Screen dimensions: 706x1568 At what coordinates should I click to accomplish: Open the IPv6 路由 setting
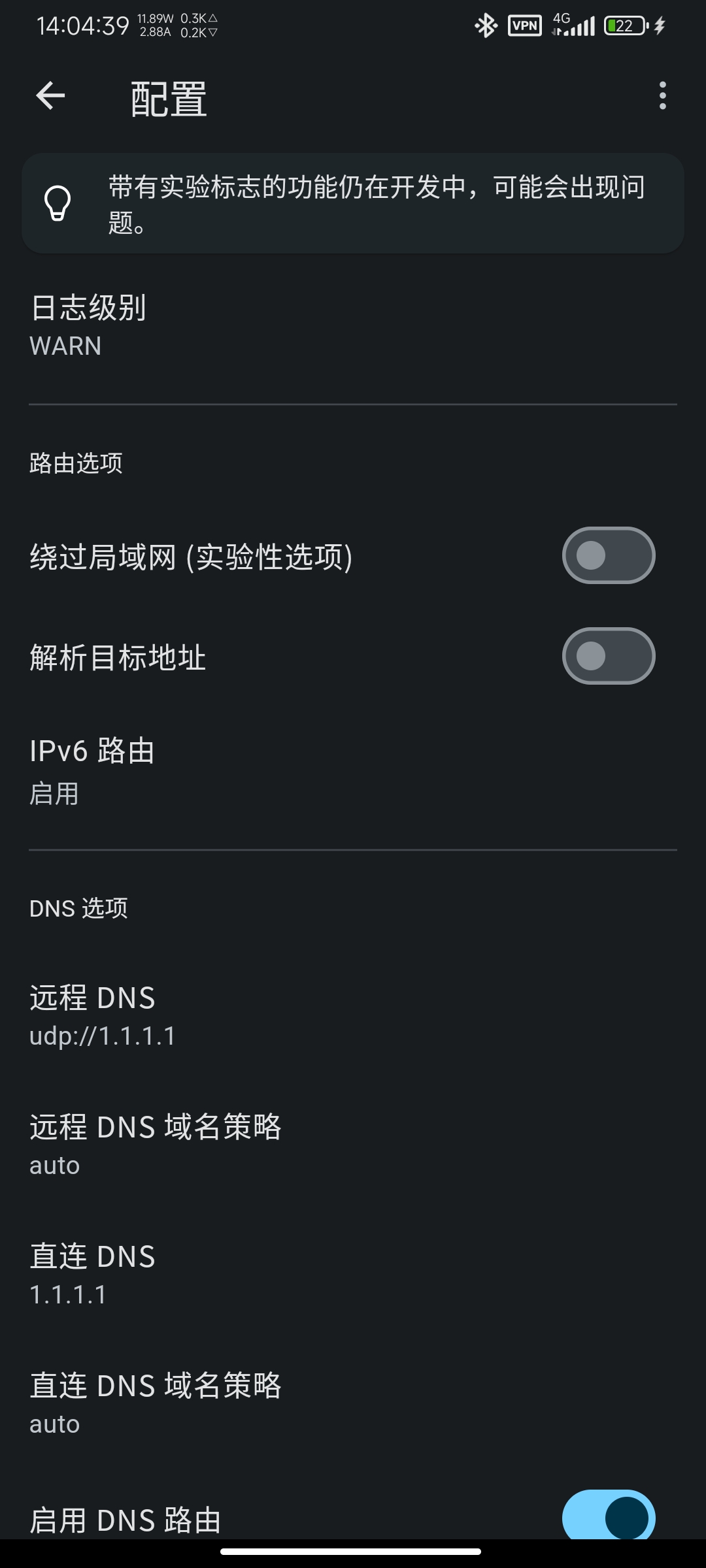click(x=353, y=772)
